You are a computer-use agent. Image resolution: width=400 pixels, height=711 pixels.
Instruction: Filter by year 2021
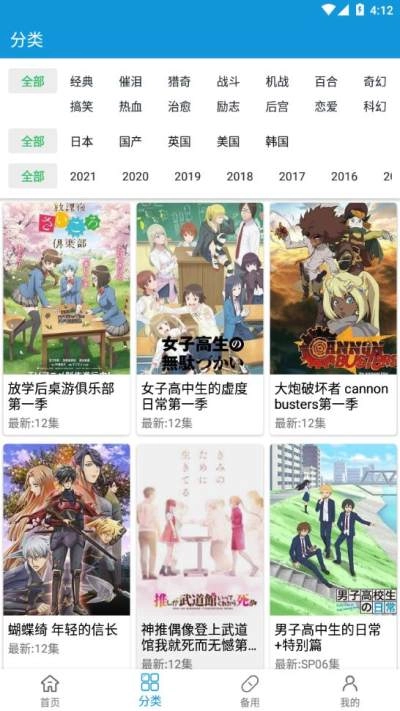click(83, 176)
